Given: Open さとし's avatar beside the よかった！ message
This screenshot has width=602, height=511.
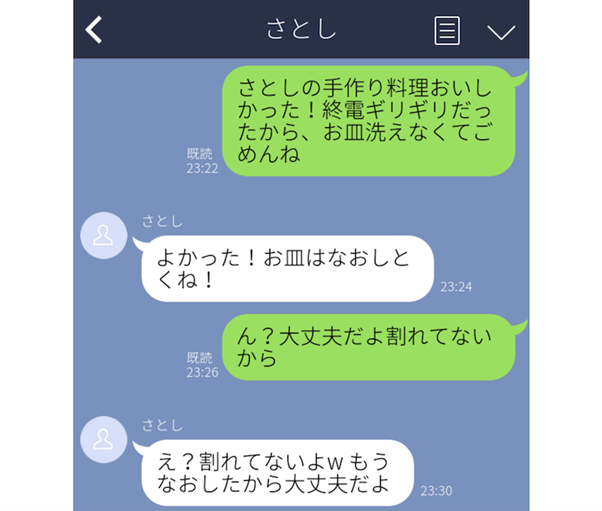Looking at the screenshot, I should point(104,237).
